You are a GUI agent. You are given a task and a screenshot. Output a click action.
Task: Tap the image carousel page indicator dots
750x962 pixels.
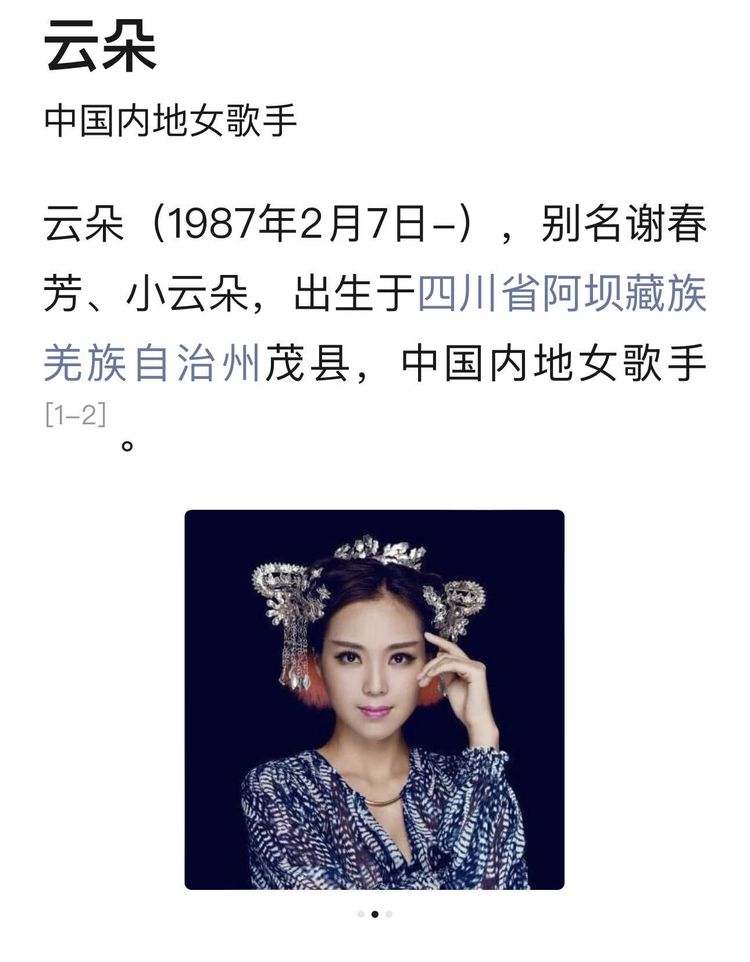point(374,913)
